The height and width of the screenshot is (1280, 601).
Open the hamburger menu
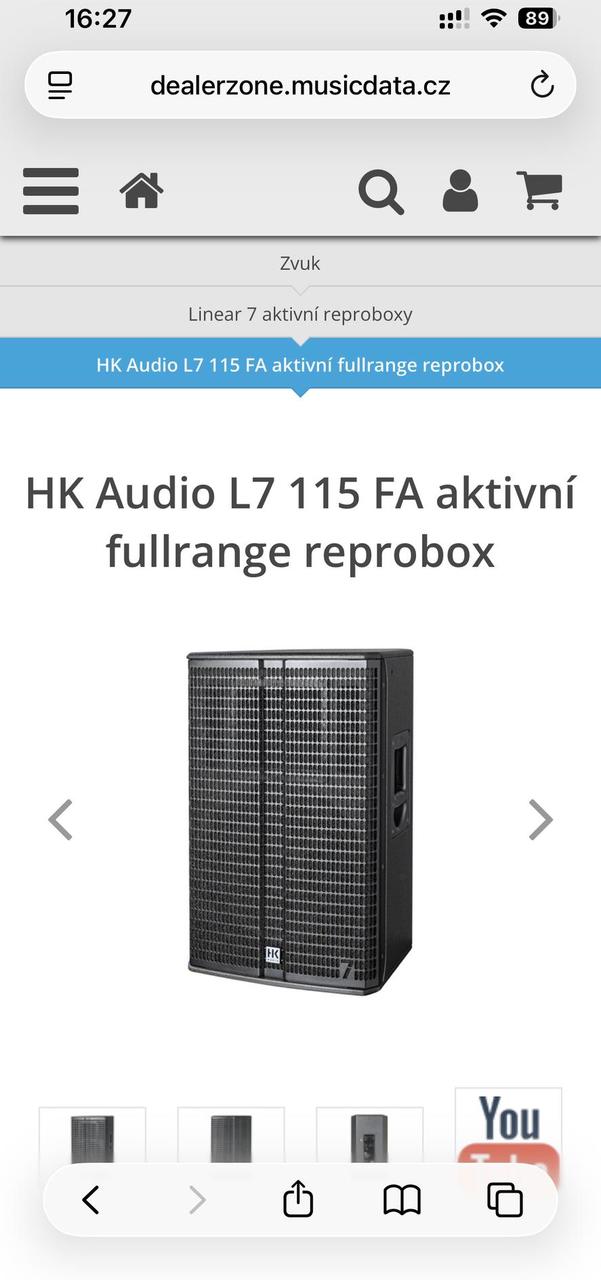[x=50, y=190]
